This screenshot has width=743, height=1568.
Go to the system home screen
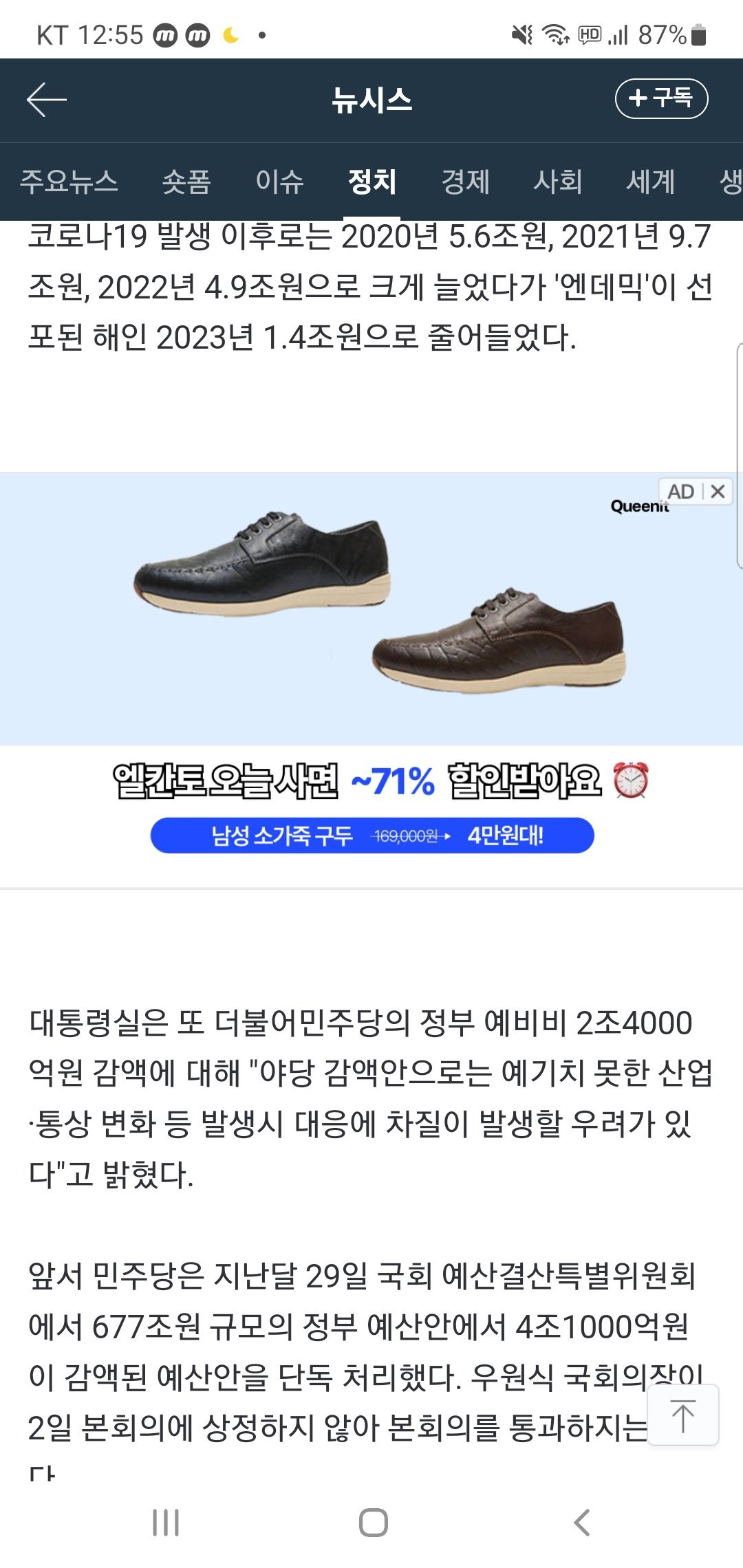pos(373,1523)
